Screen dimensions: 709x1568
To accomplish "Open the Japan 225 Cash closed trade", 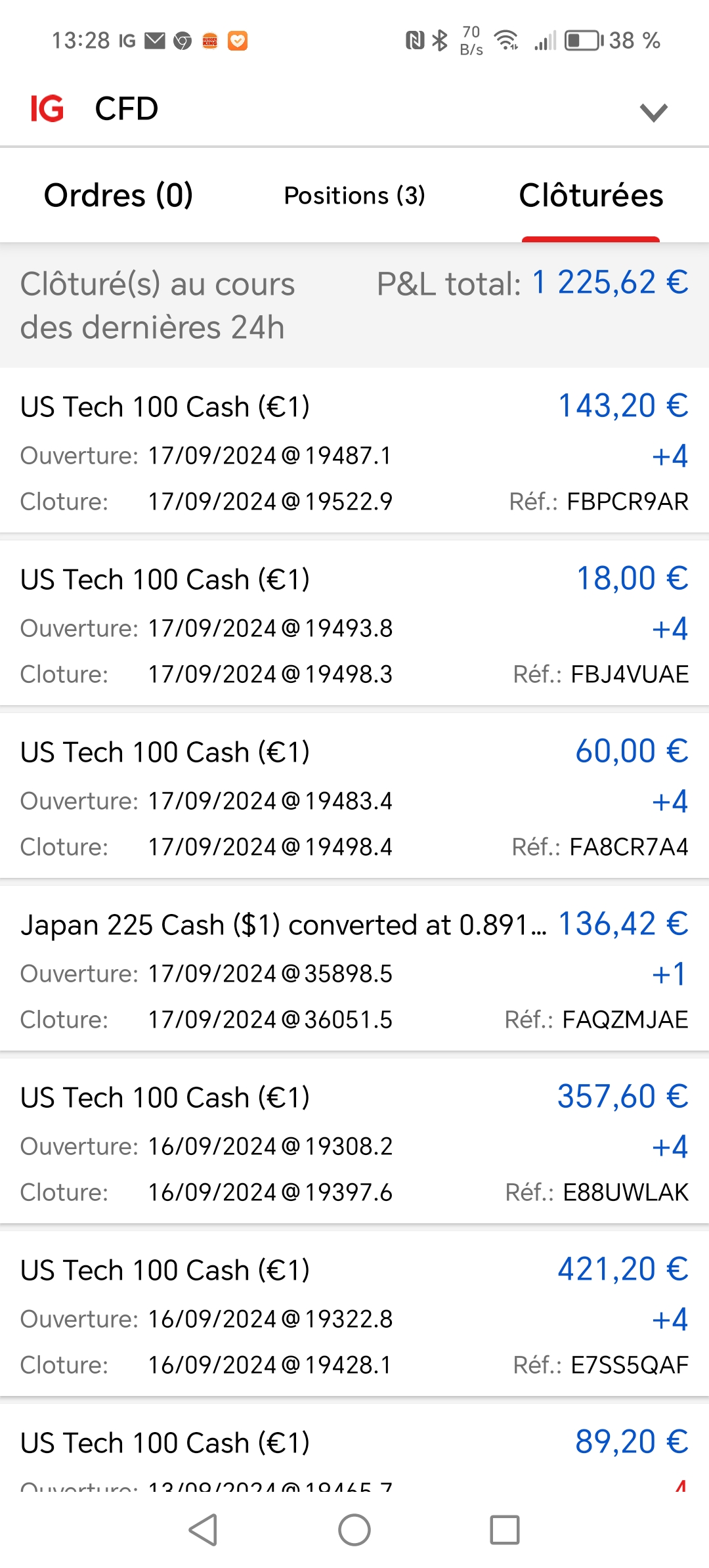I will click(x=354, y=970).
